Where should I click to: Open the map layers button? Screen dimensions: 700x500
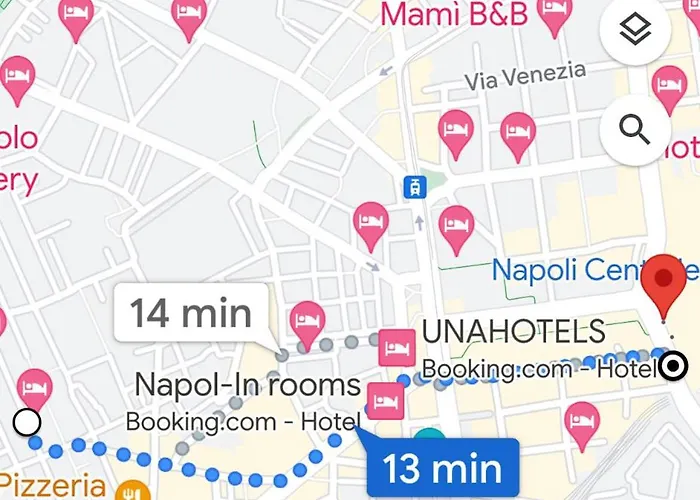coord(635,32)
